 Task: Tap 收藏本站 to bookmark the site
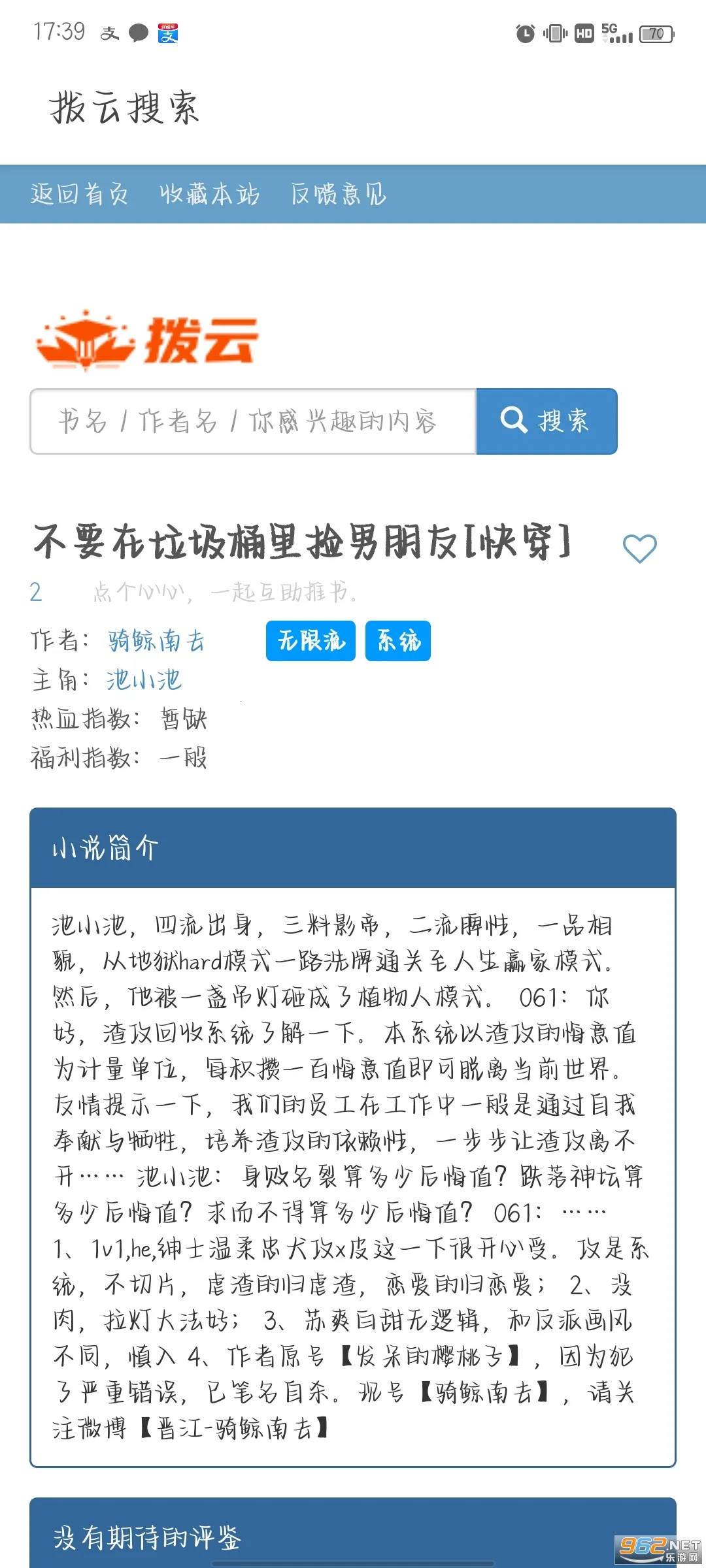pos(209,194)
